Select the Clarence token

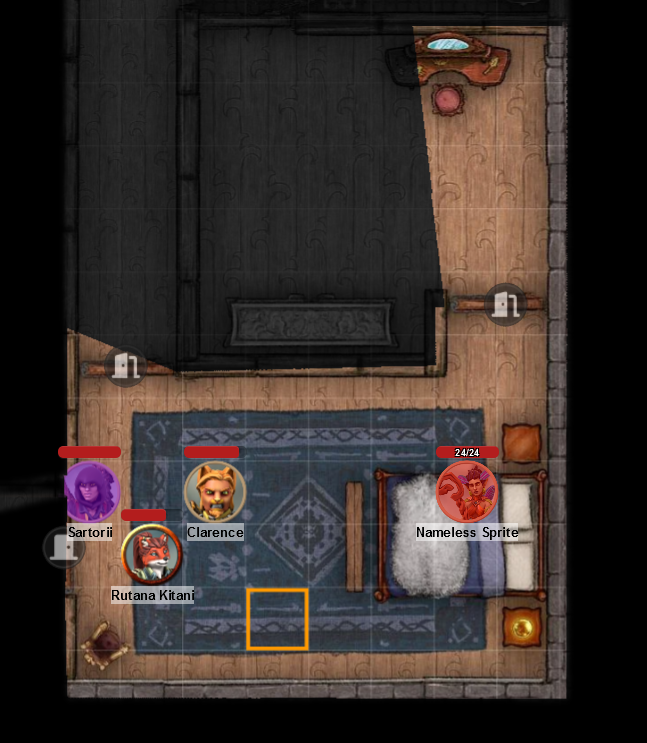point(215,492)
